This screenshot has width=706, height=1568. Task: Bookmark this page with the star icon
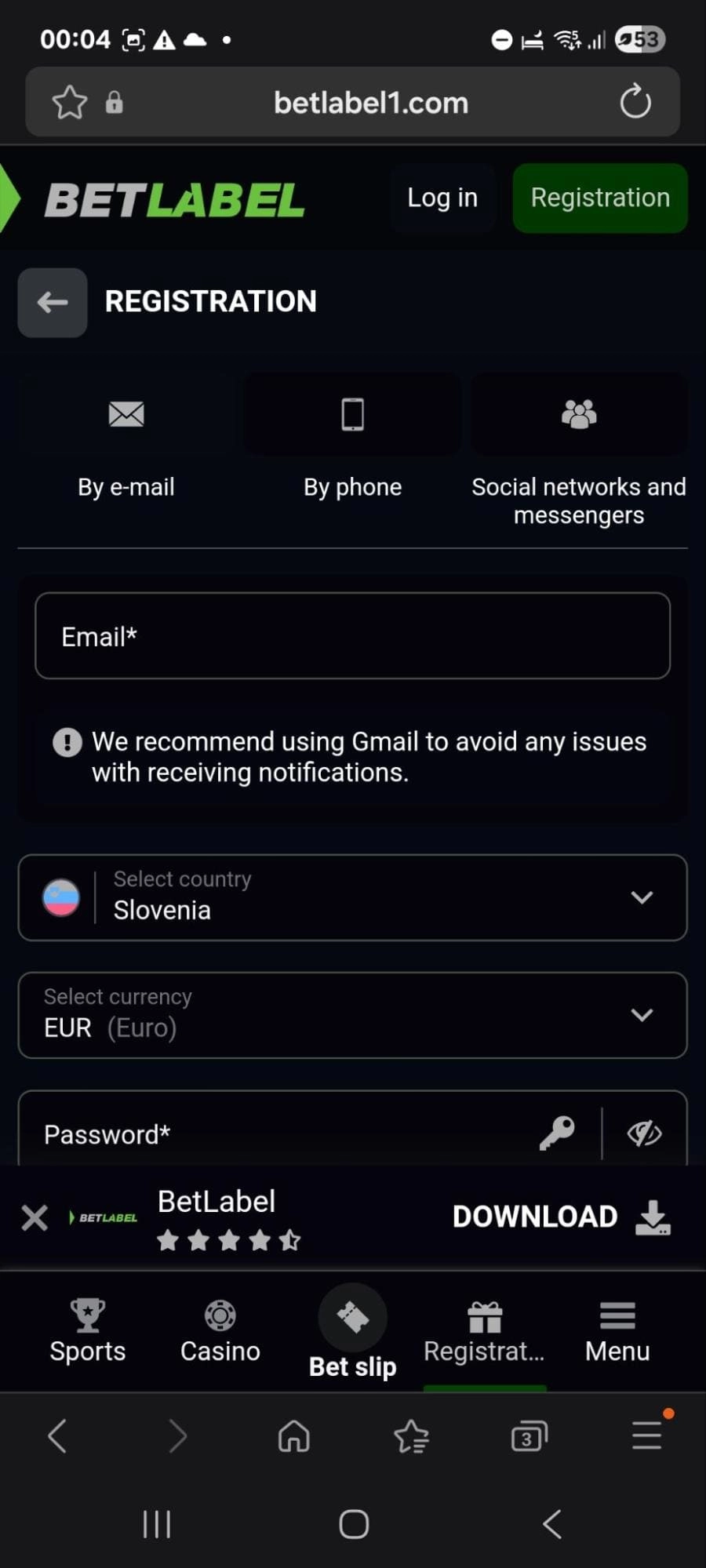69,102
